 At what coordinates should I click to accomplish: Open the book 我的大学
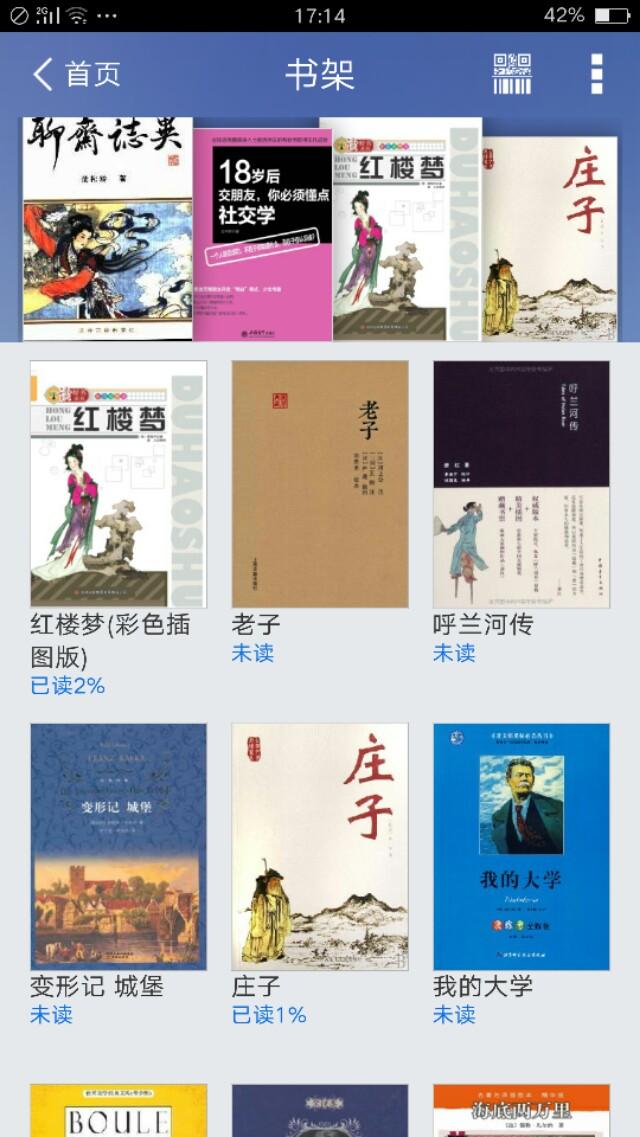(x=521, y=846)
